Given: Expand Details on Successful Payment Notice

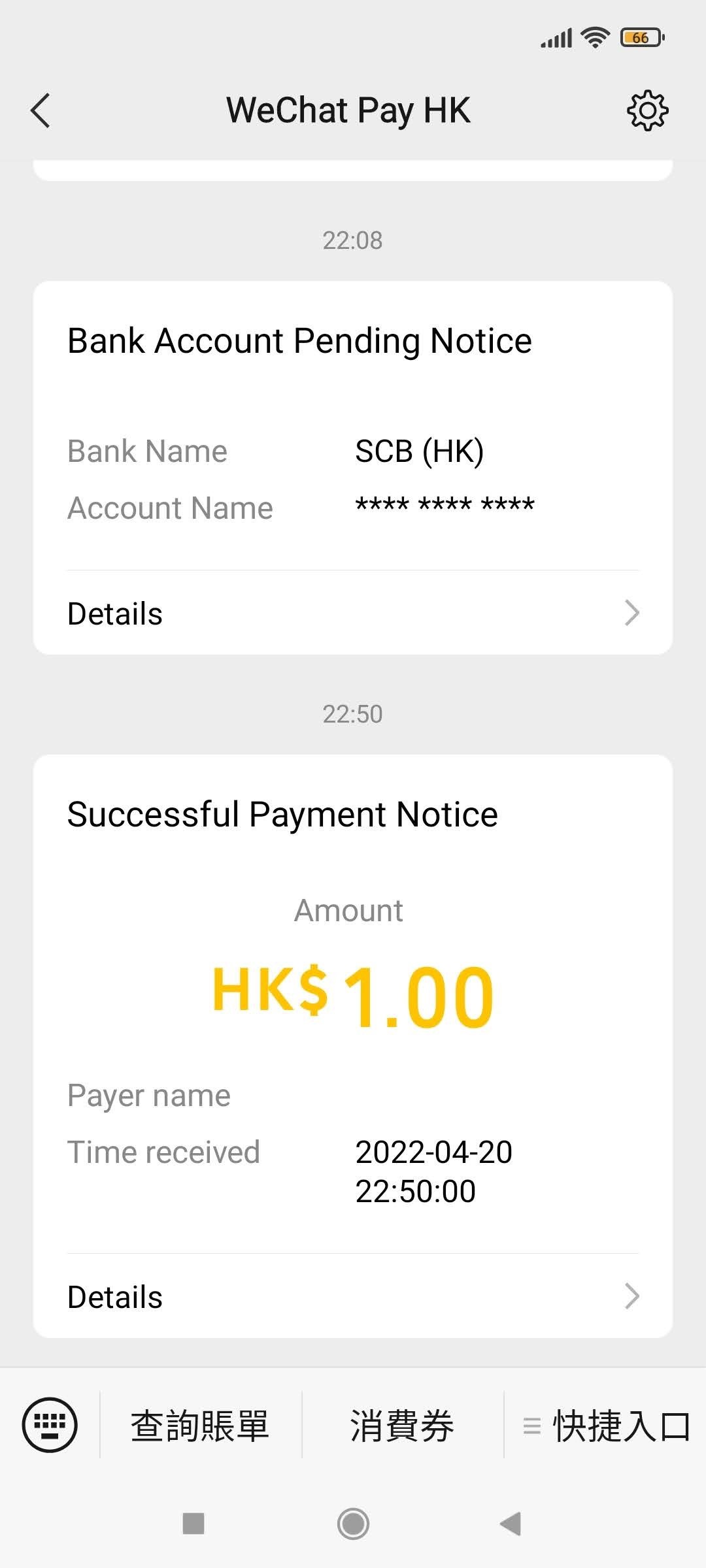Looking at the screenshot, I should pyautogui.click(x=353, y=1296).
